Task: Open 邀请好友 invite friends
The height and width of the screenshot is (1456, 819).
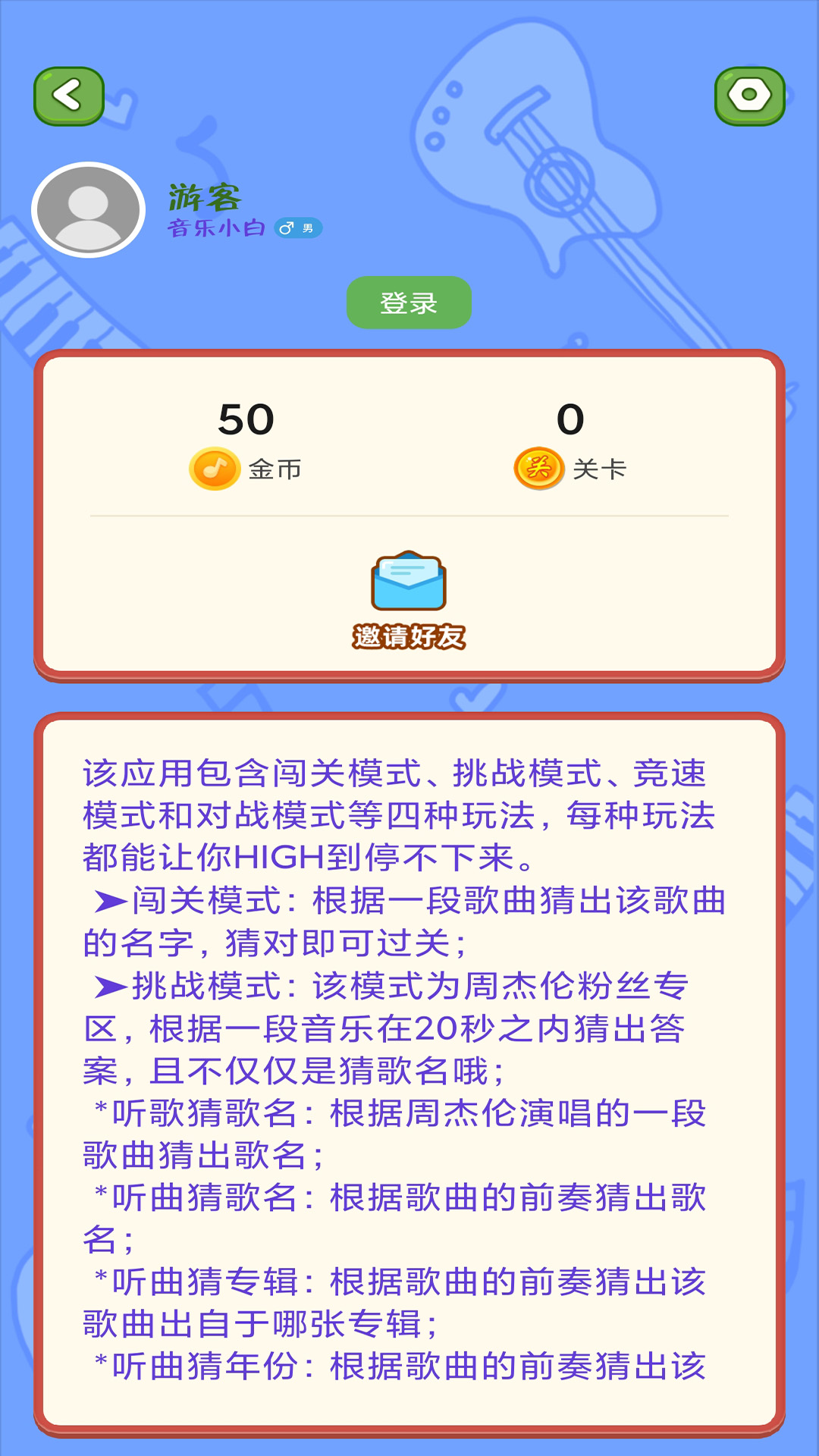Action: coord(409,599)
